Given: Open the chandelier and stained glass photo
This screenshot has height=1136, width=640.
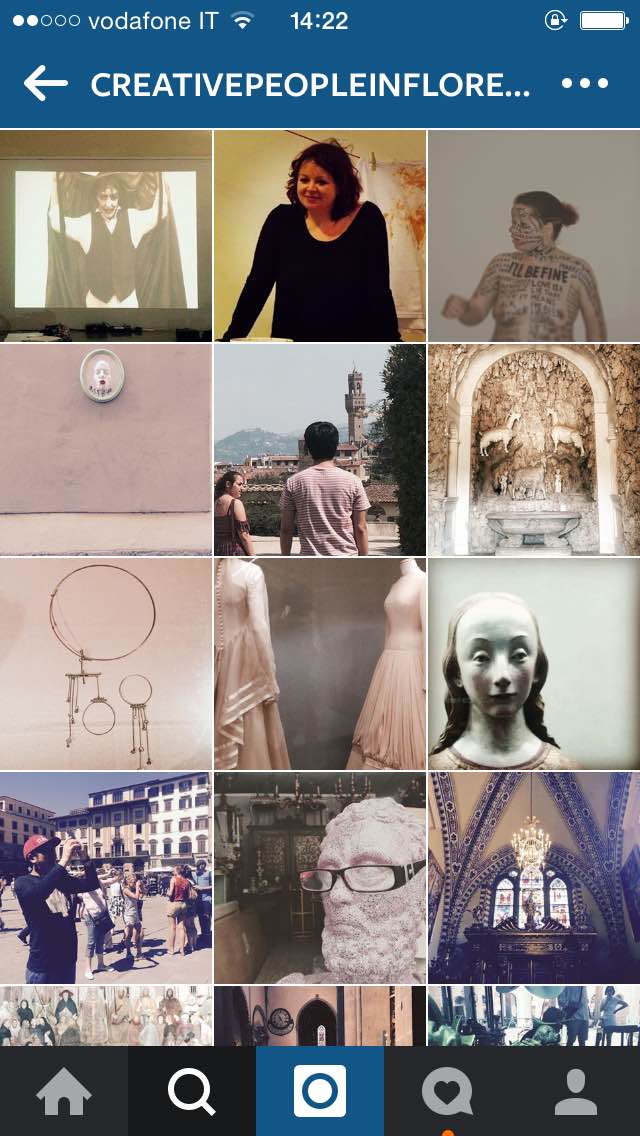Looking at the screenshot, I should [x=534, y=878].
